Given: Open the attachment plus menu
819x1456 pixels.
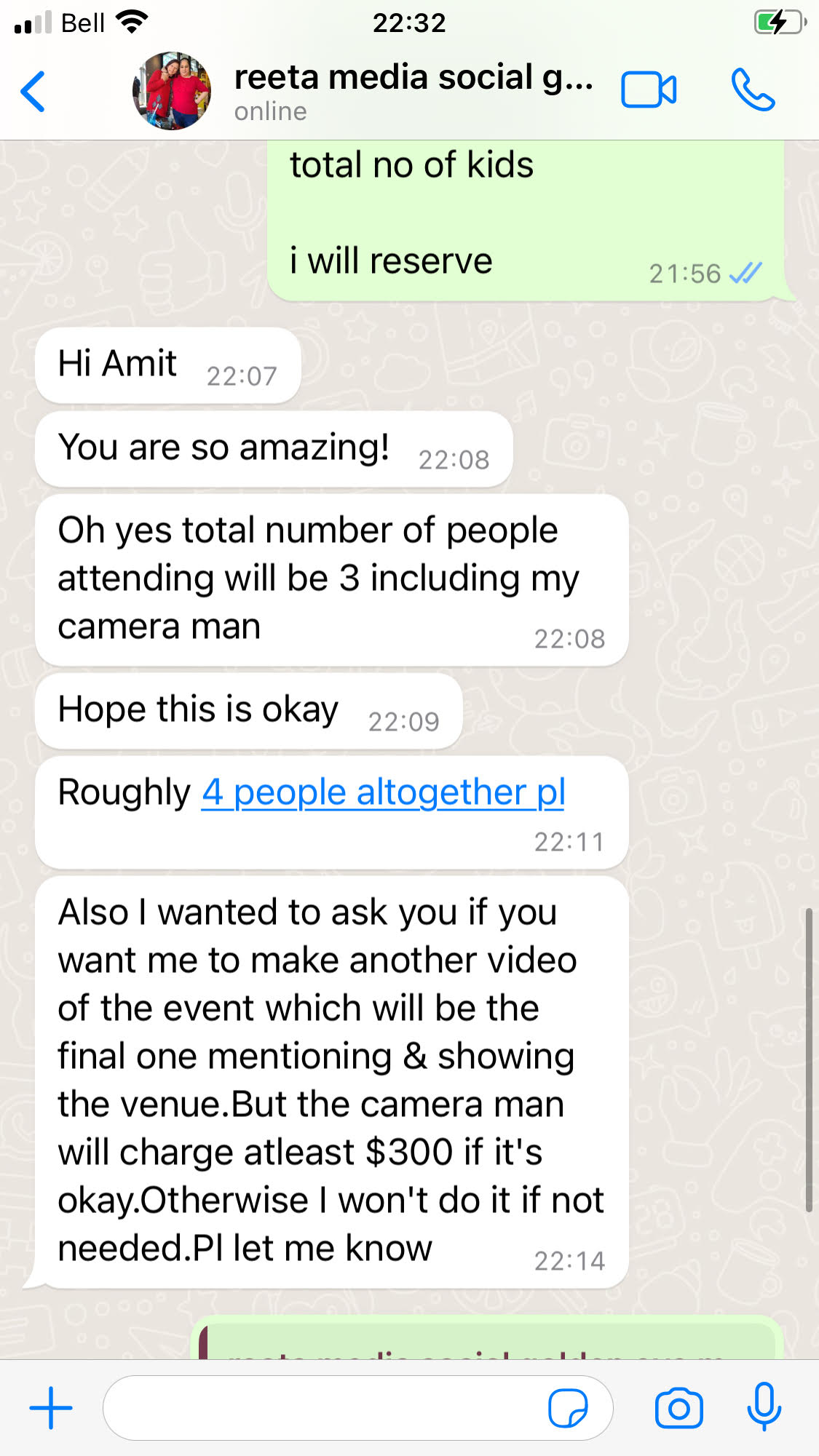Looking at the screenshot, I should point(51,1408).
